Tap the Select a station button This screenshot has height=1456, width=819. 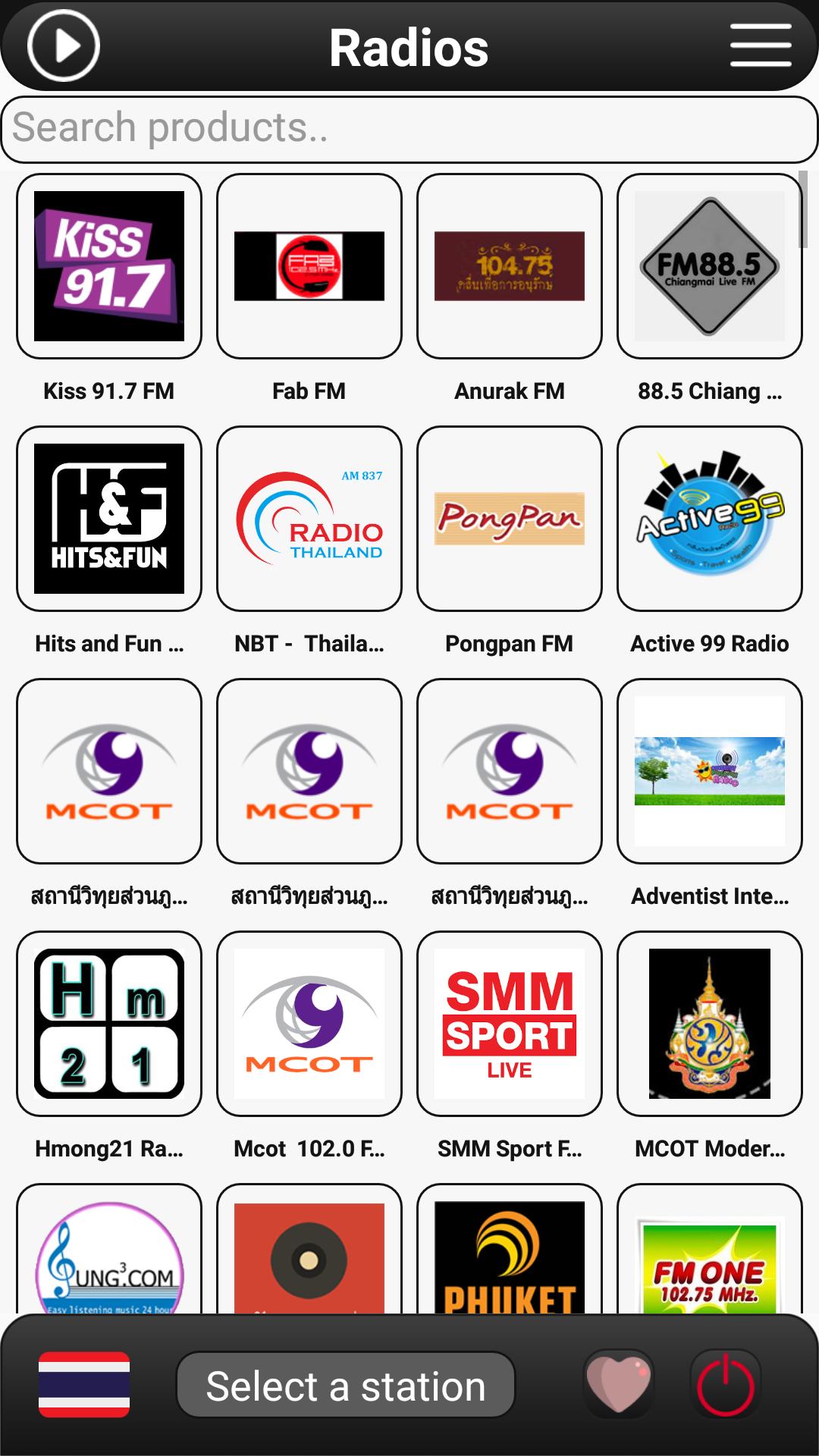point(346,1385)
